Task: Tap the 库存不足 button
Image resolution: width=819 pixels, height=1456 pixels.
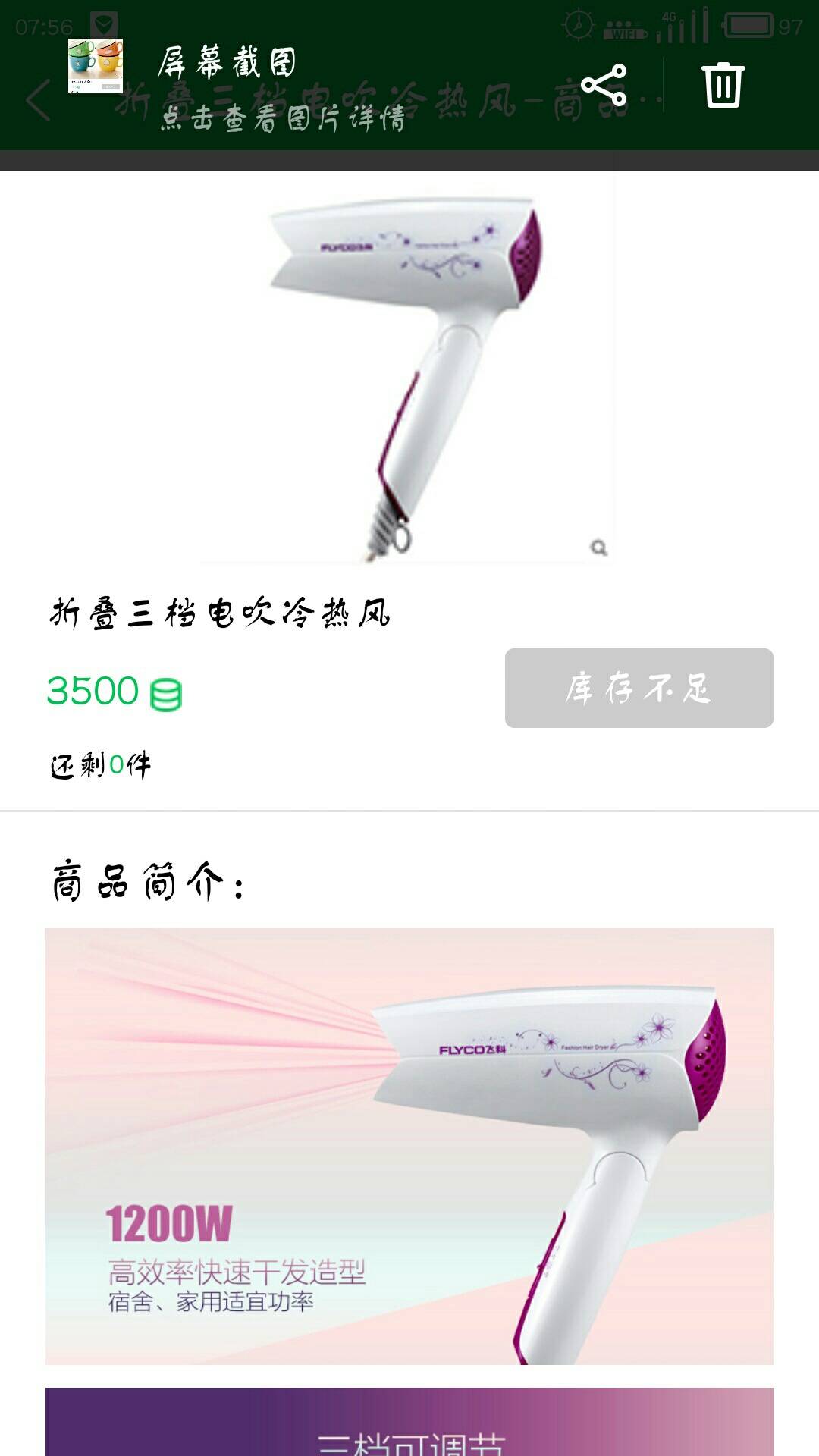Action: pos(639,688)
